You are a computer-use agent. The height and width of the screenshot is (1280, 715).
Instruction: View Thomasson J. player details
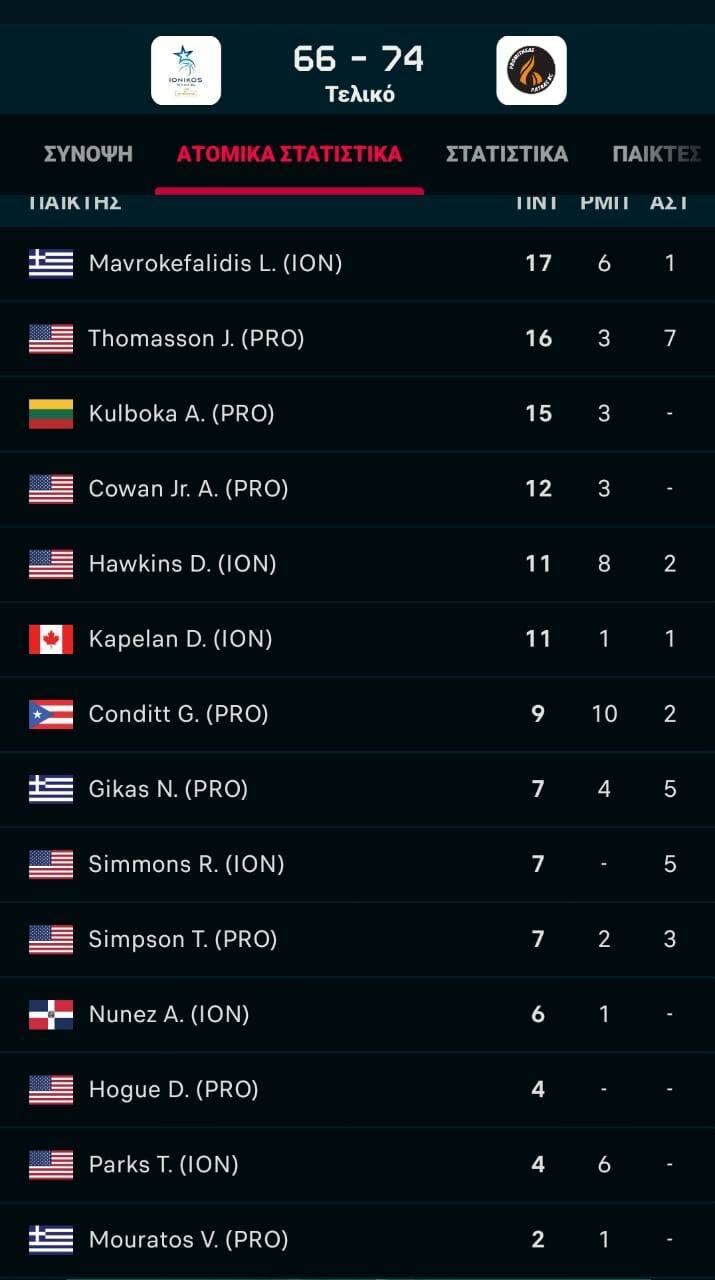(357, 339)
